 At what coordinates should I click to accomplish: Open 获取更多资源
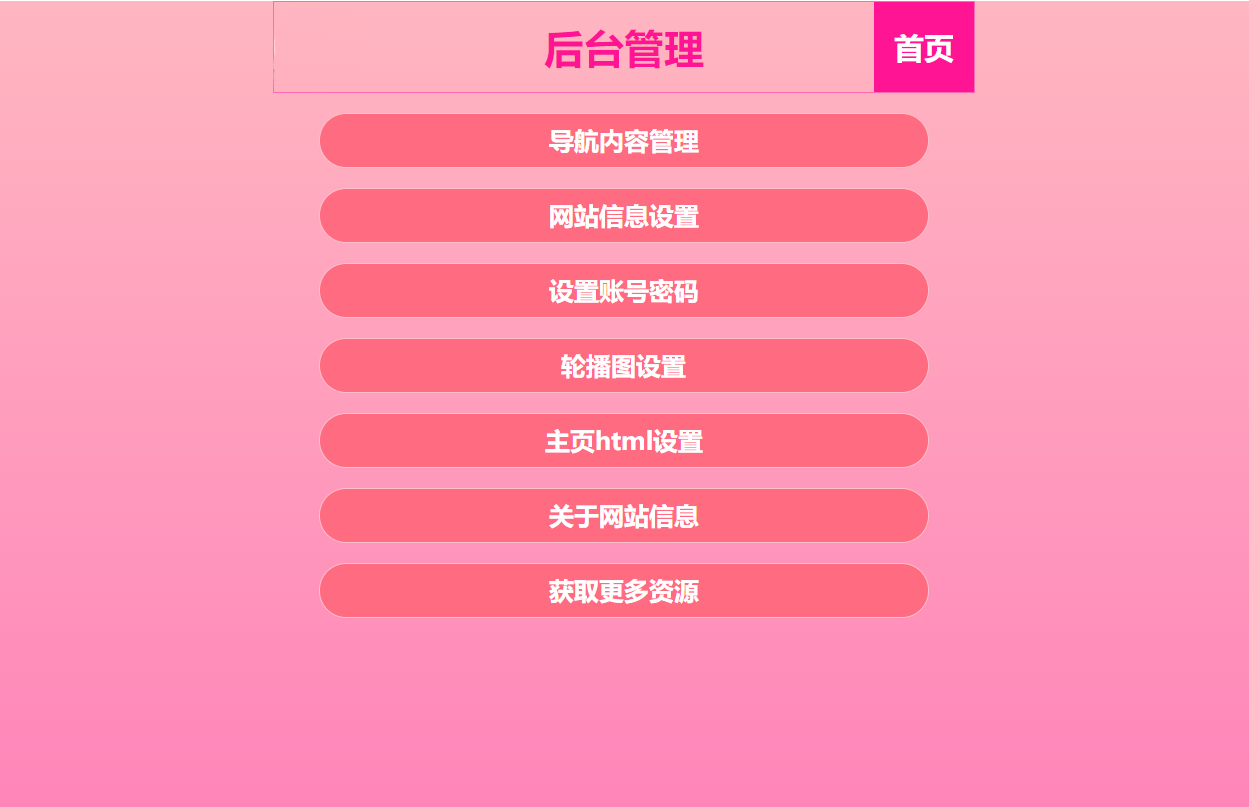tap(623, 591)
